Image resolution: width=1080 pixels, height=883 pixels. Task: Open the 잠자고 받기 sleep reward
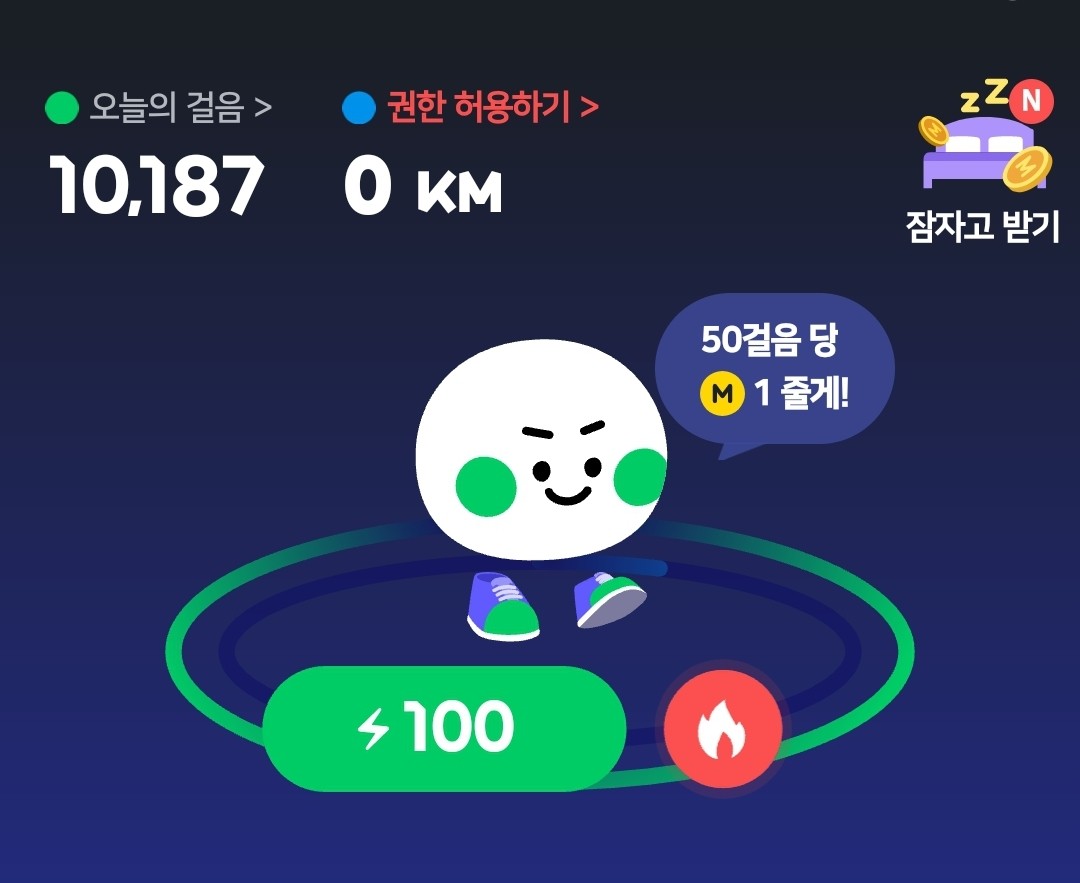coord(982,165)
